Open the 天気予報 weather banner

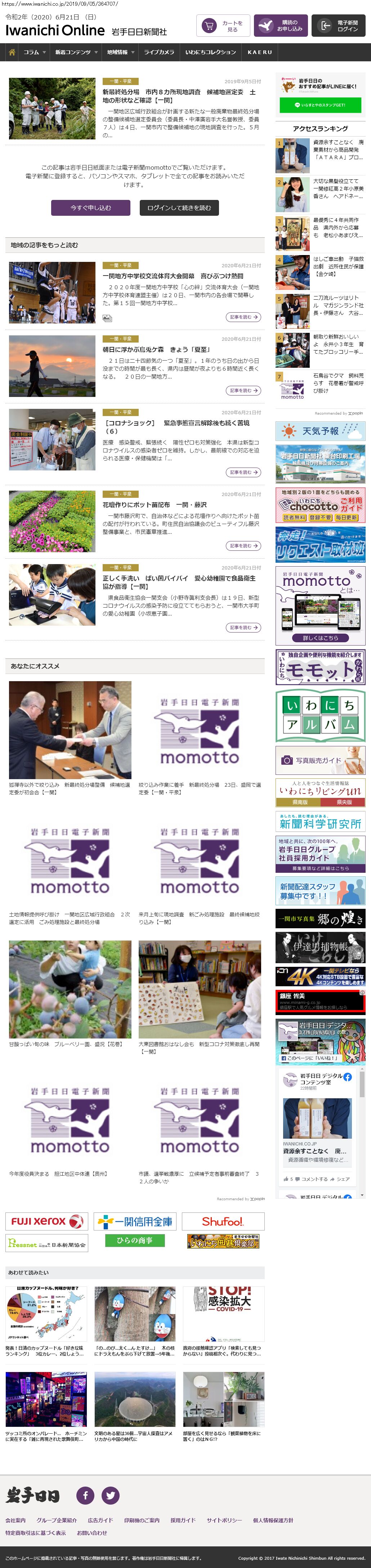320,432
